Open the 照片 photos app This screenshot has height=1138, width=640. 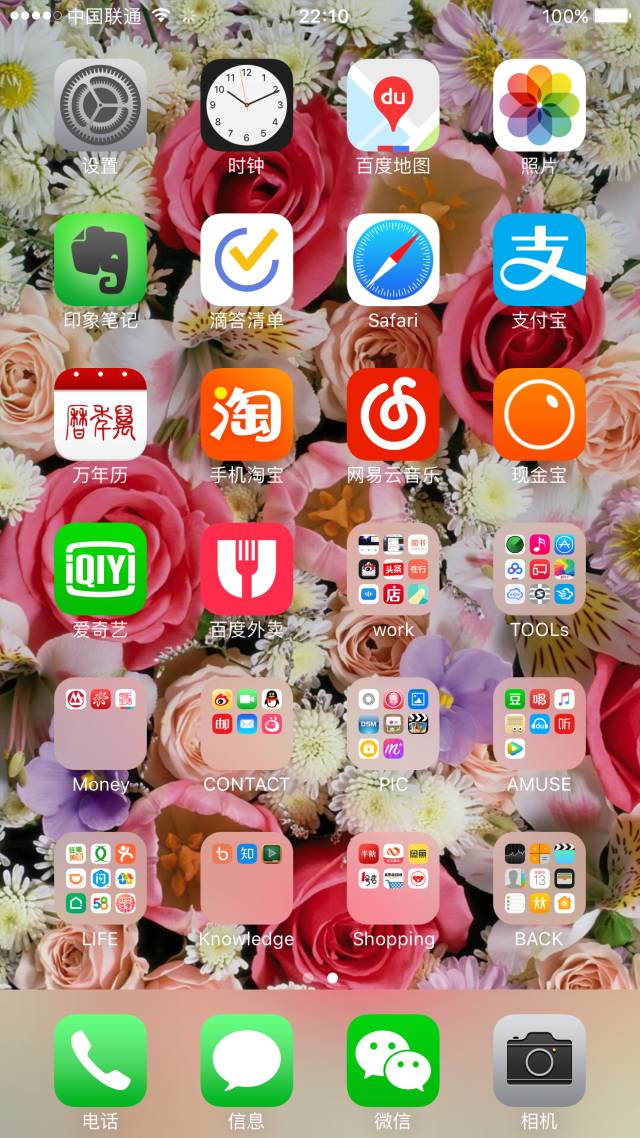click(539, 105)
